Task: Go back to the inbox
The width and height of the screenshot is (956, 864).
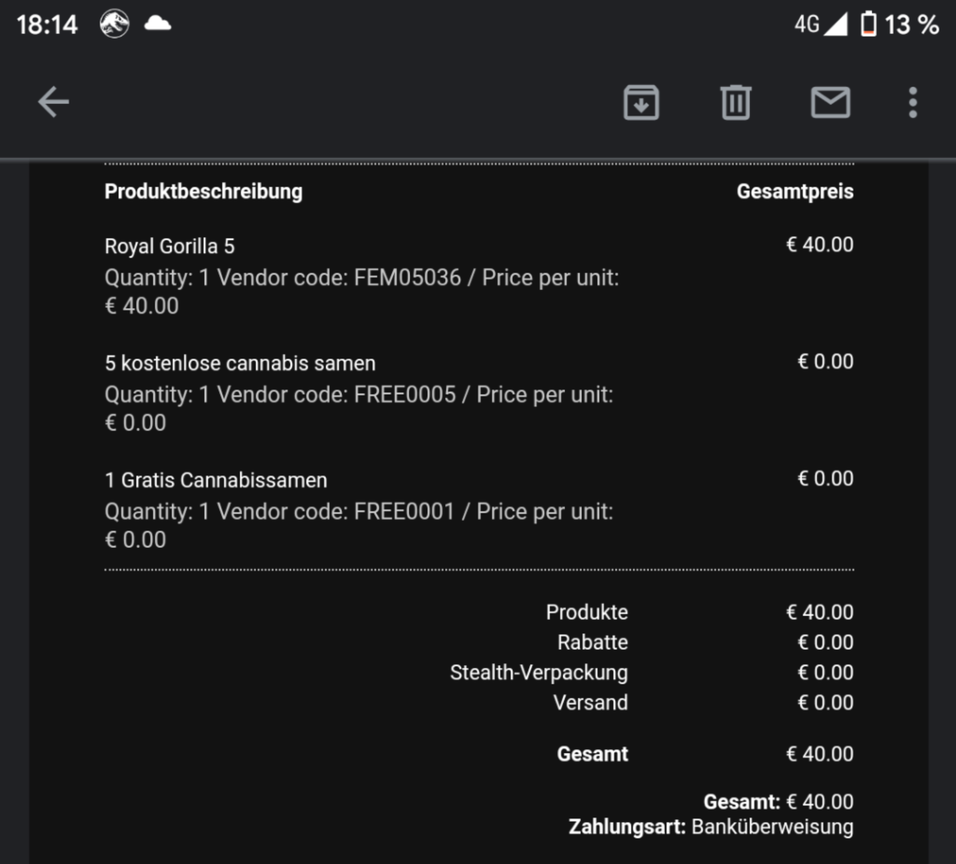Action: pos(53,102)
